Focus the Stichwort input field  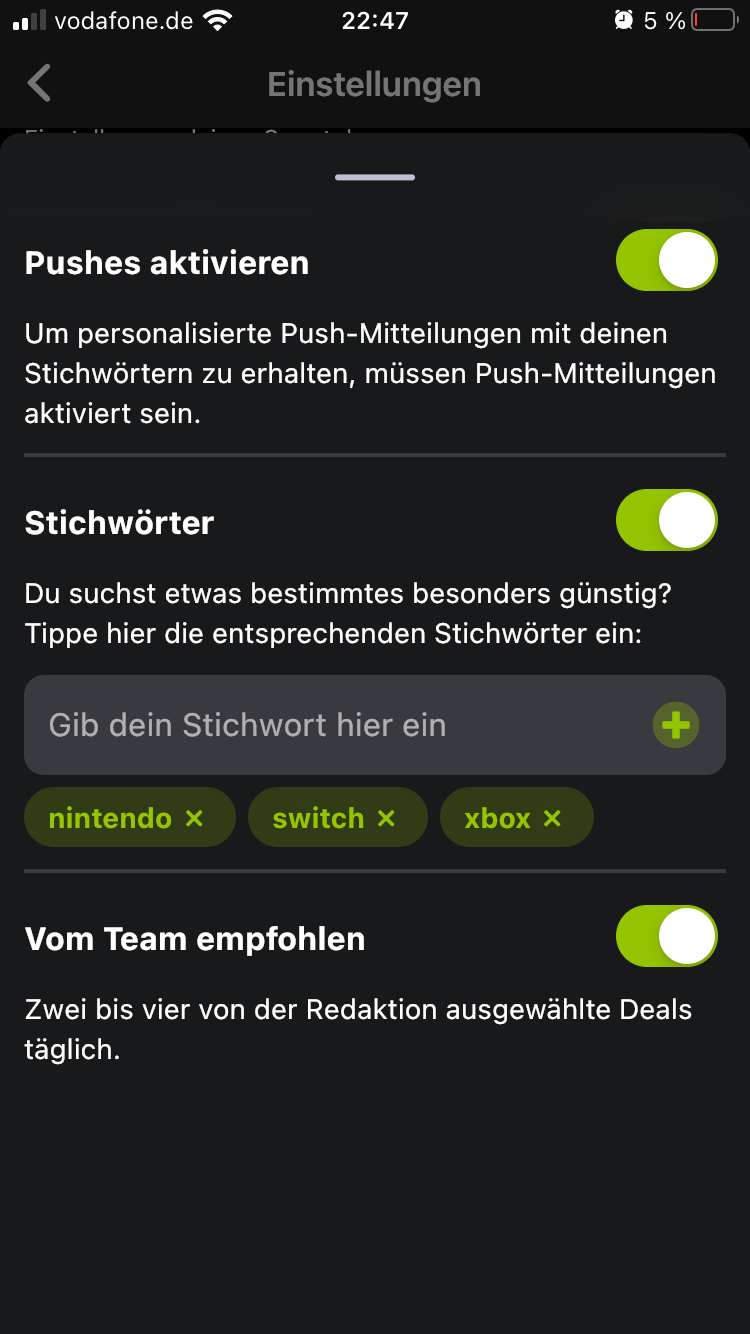pyautogui.click(x=330, y=725)
